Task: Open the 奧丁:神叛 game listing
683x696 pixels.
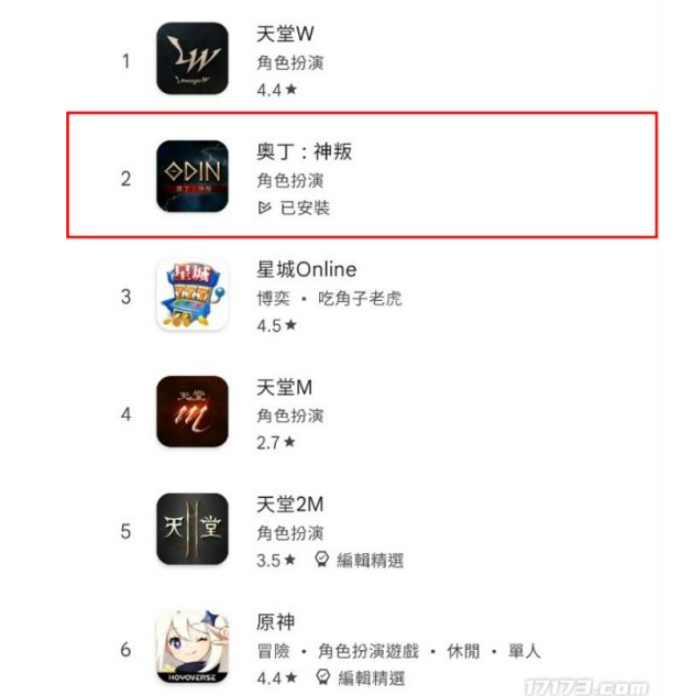Action: click(304, 153)
